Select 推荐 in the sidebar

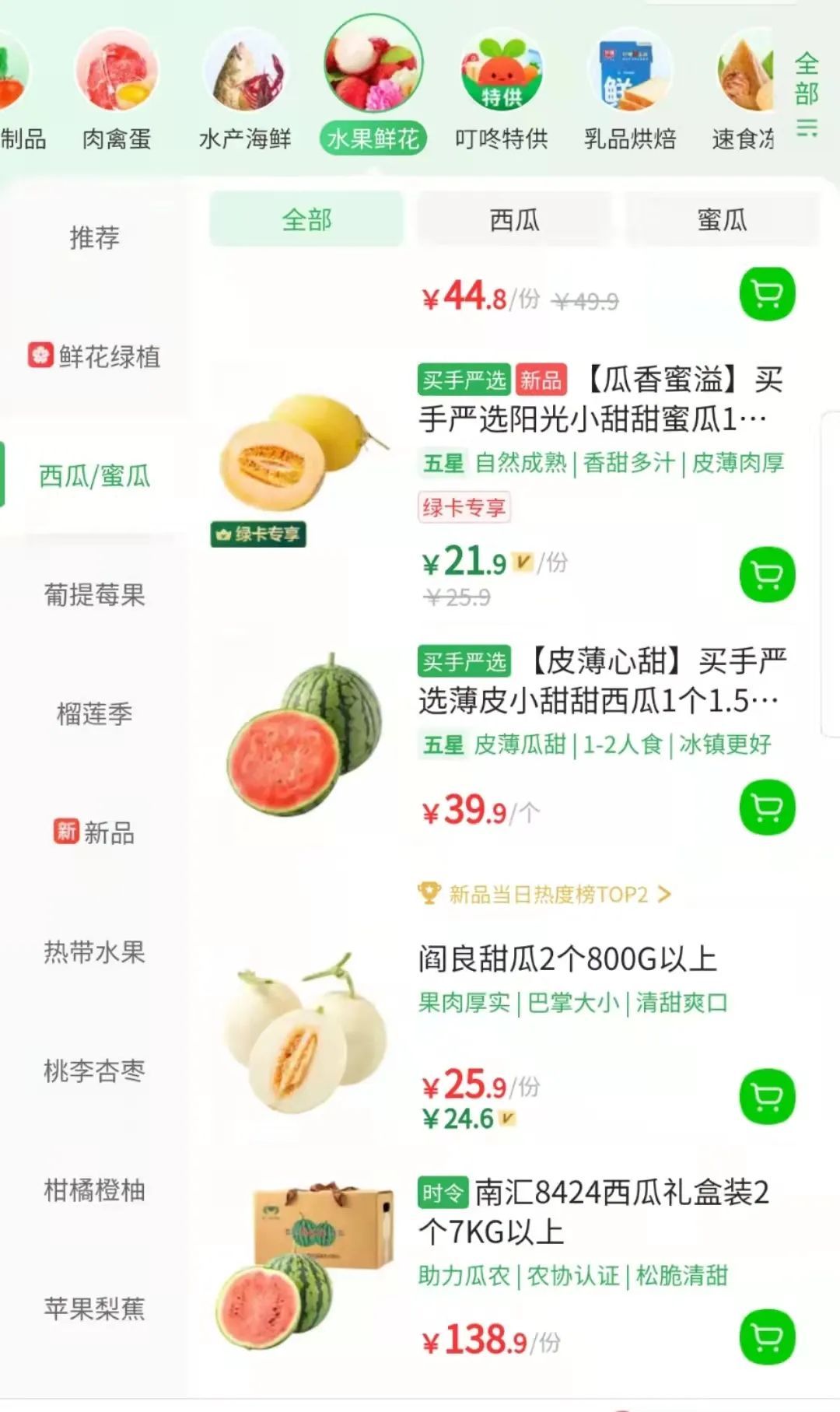(94, 237)
